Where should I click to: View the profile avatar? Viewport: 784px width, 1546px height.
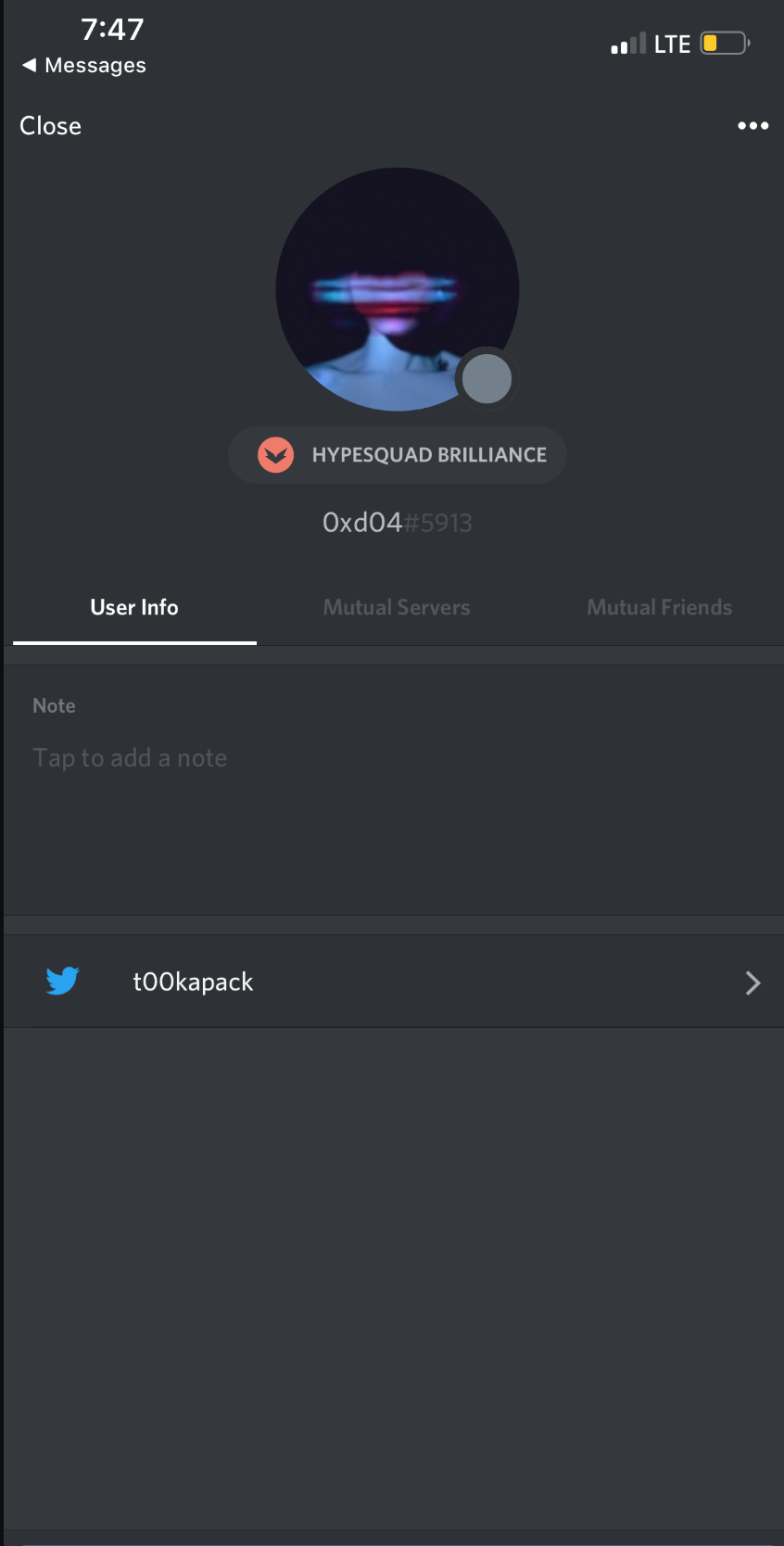click(397, 289)
